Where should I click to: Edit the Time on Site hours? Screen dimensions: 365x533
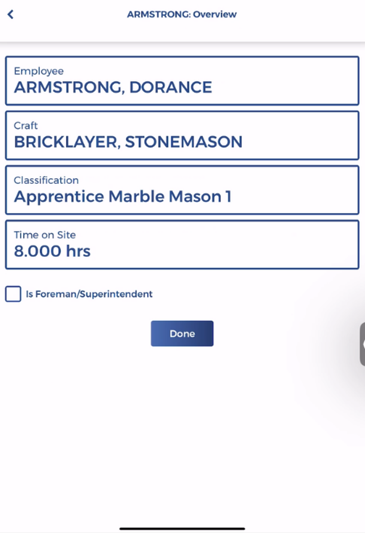(x=182, y=245)
